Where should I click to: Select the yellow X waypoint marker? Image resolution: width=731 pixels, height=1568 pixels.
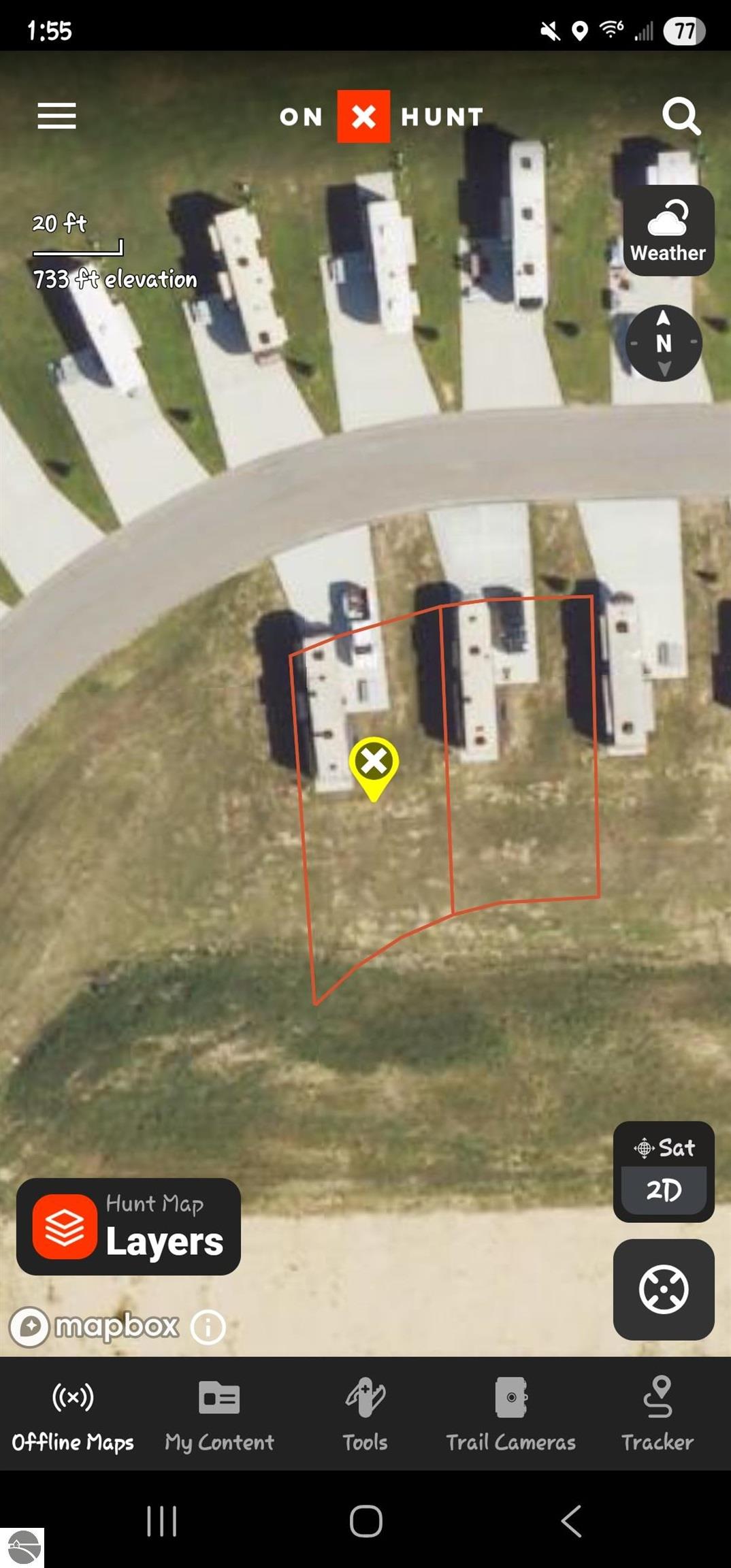[374, 764]
